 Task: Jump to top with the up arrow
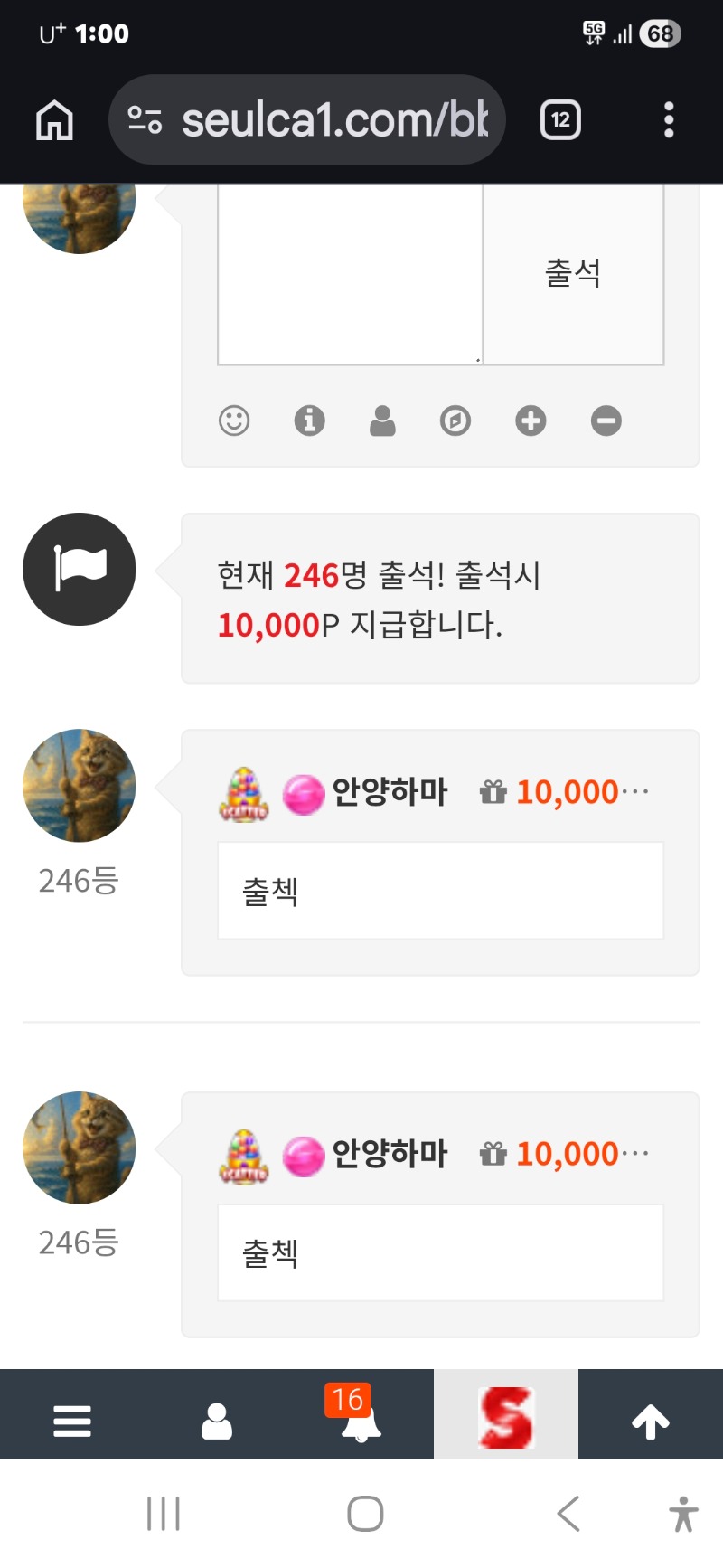[651, 1421]
